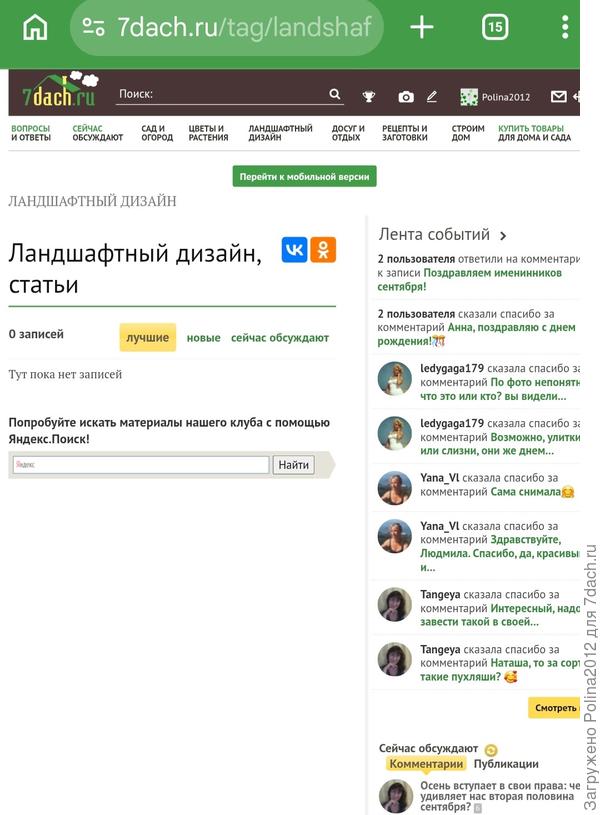This screenshot has width=600, height=815.
Task: Select the сейчас обсуждают filter
Action: [280, 338]
